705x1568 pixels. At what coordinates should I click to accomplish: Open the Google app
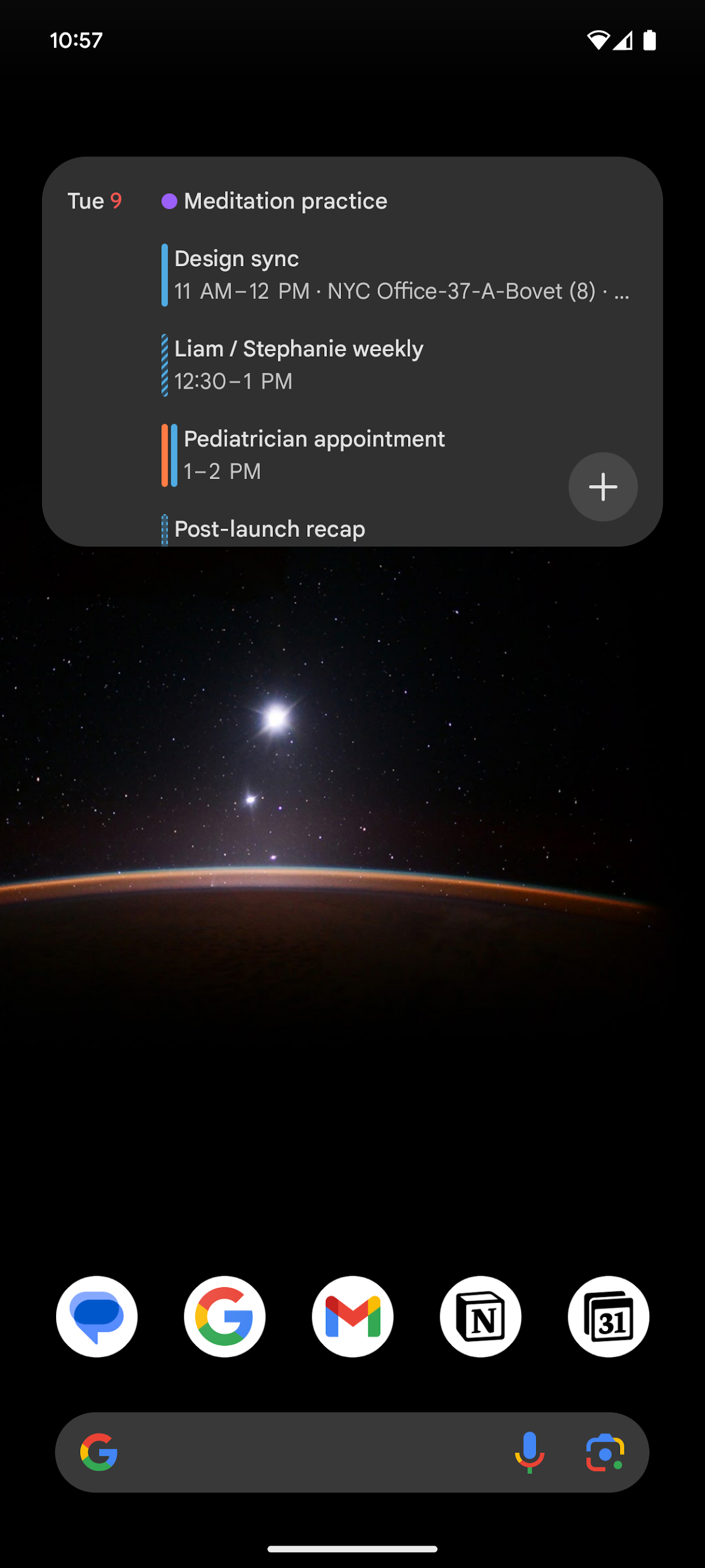click(x=225, y=1316)
